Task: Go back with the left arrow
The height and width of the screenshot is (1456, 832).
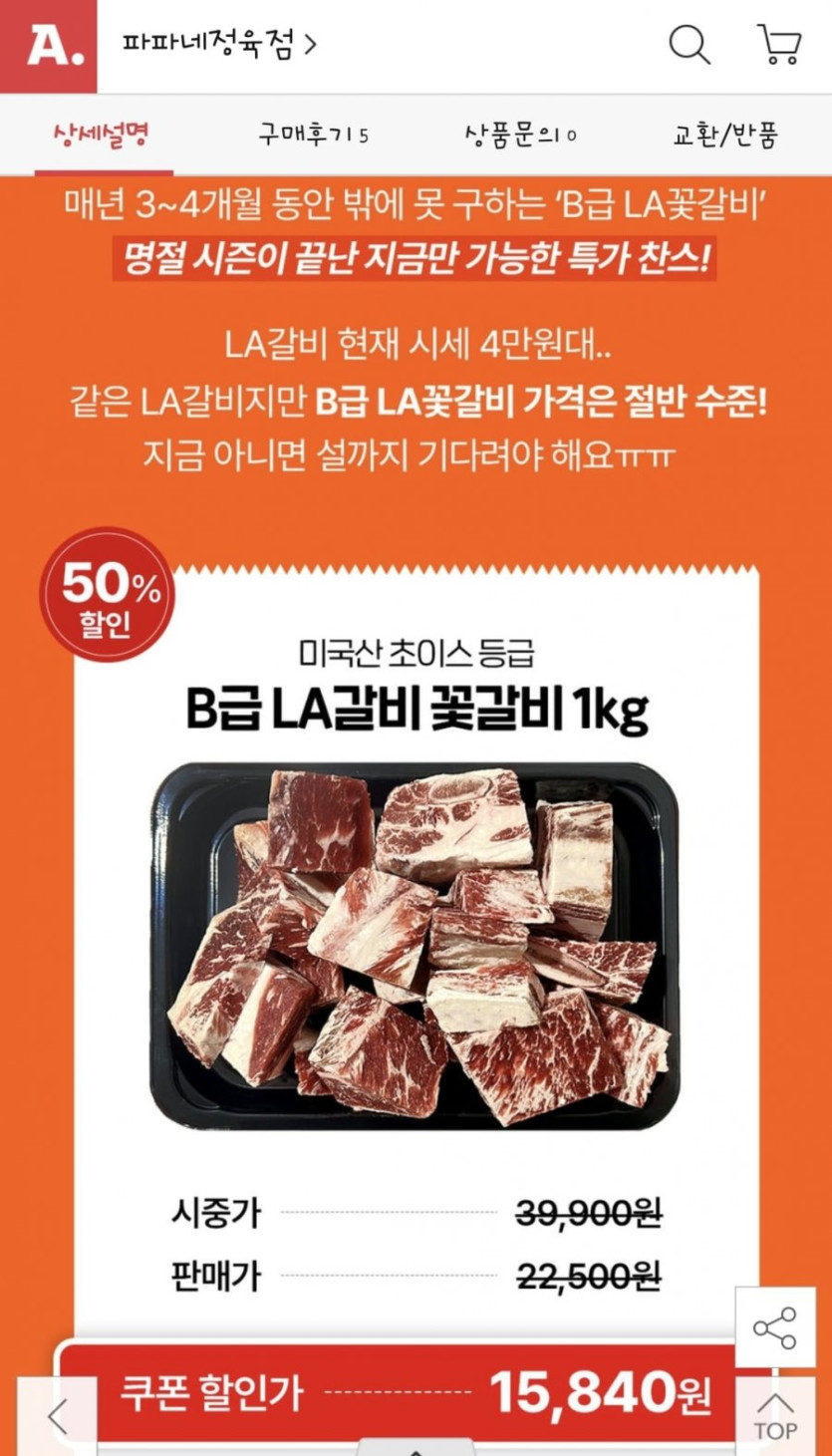Action: click(57, 1416)
